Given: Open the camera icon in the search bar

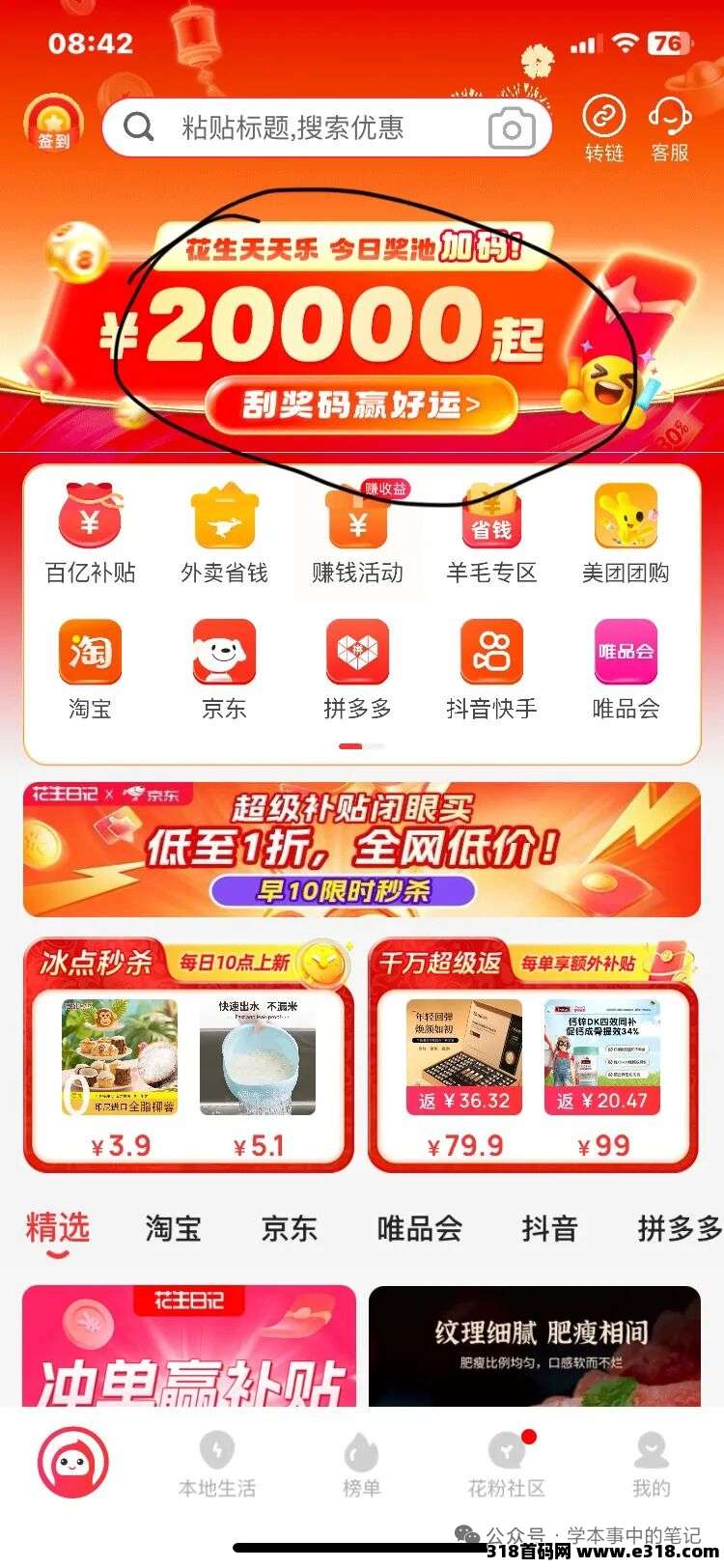Looking at the screenshot, I should [511, 128].
